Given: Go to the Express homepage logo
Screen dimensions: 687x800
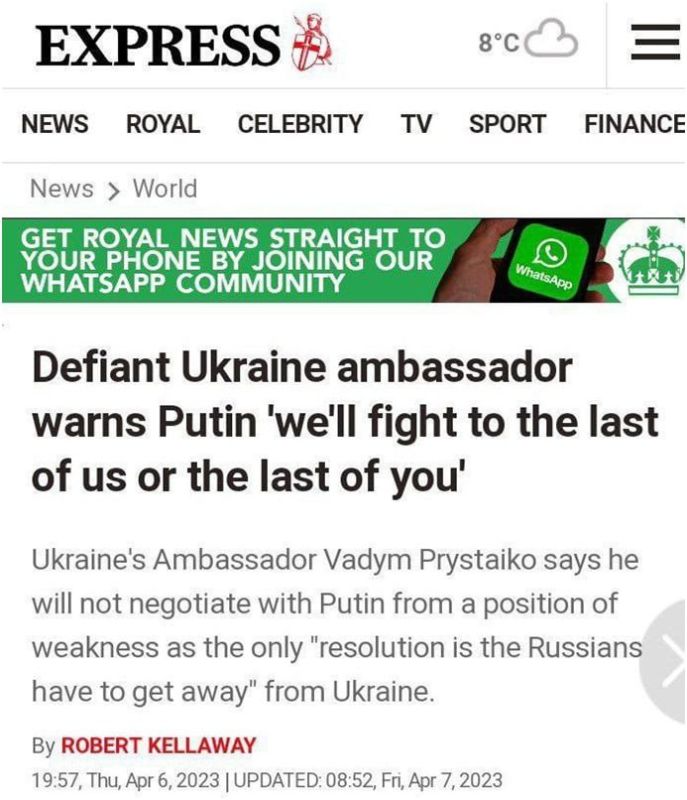Looking at the screenshot, I should [x=183, y=44].
